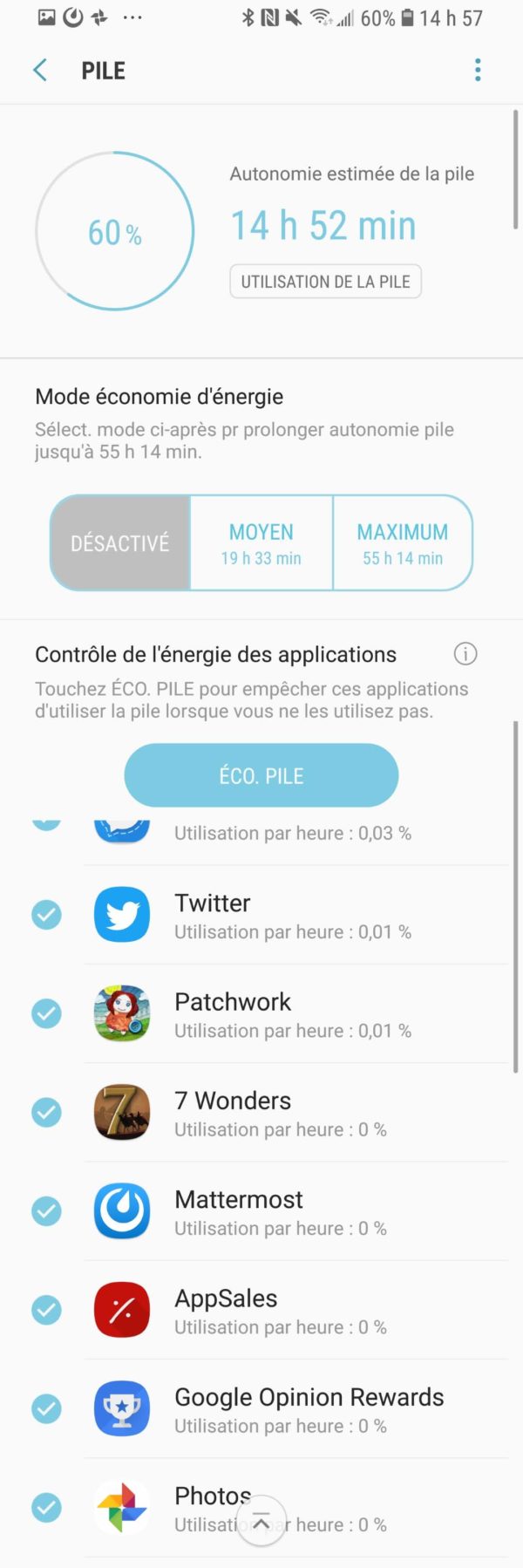Open Utilisation de la pile
The width and height of the screenshot is (523, 1568).
coord(325,282)
